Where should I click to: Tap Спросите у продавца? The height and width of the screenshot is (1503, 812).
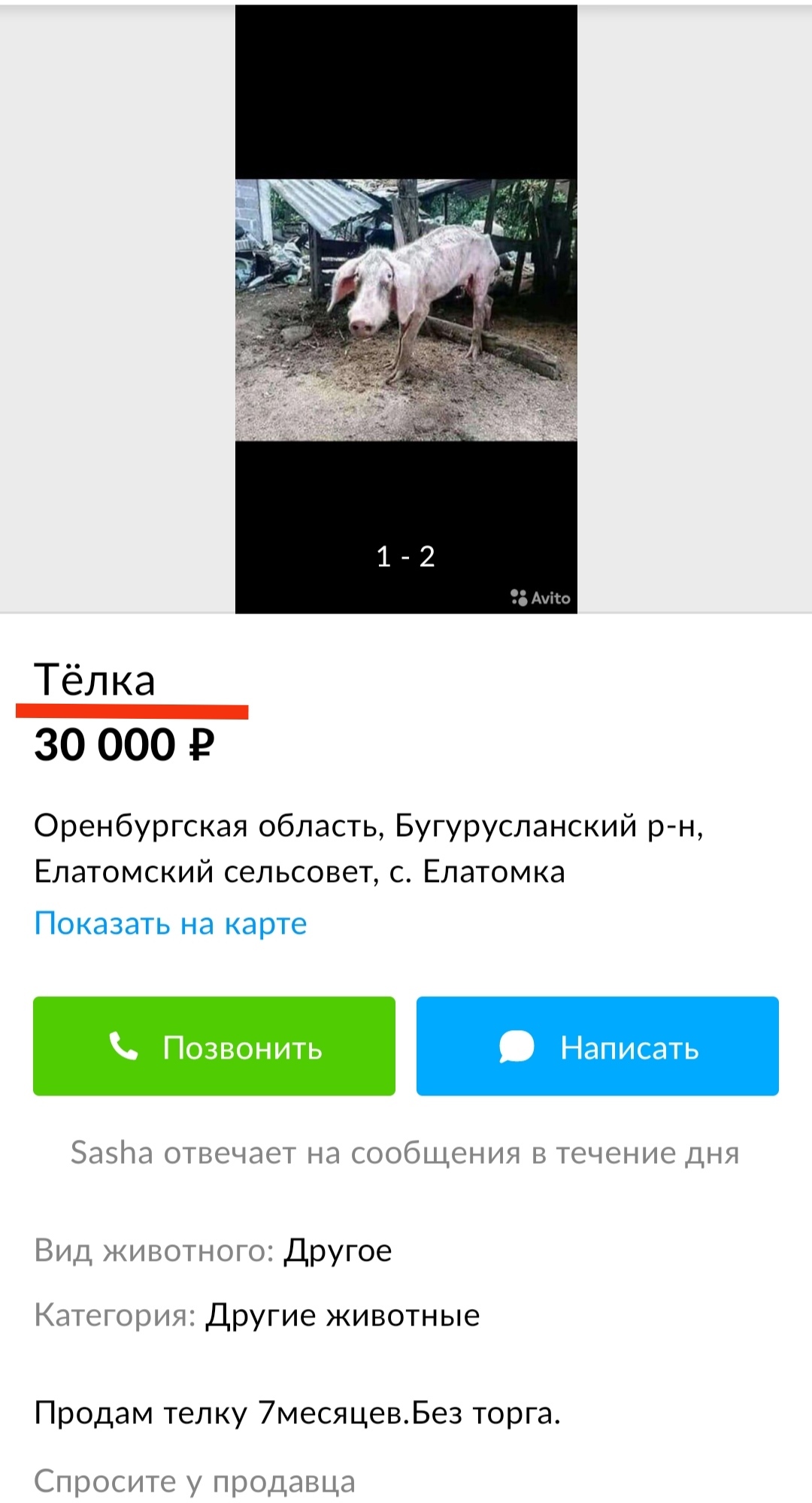pos(195,1480)
